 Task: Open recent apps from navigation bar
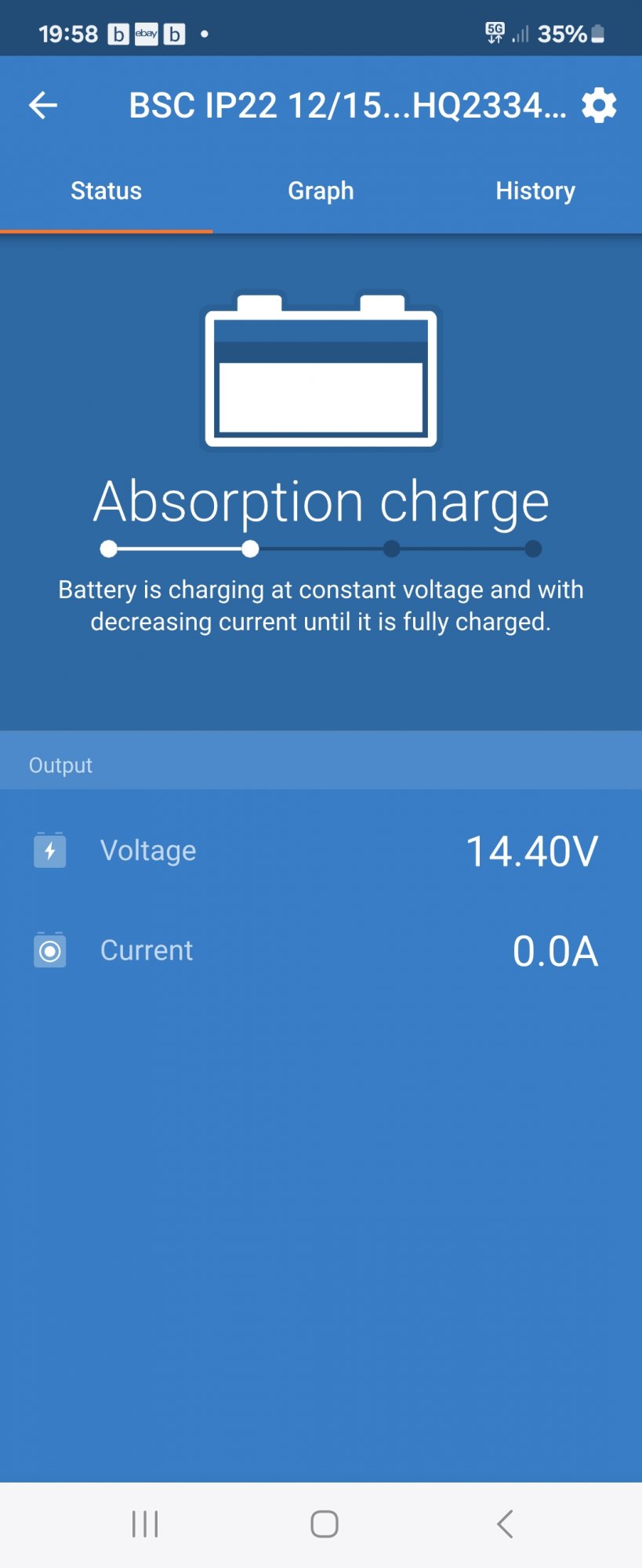[x=145, y=1524]
